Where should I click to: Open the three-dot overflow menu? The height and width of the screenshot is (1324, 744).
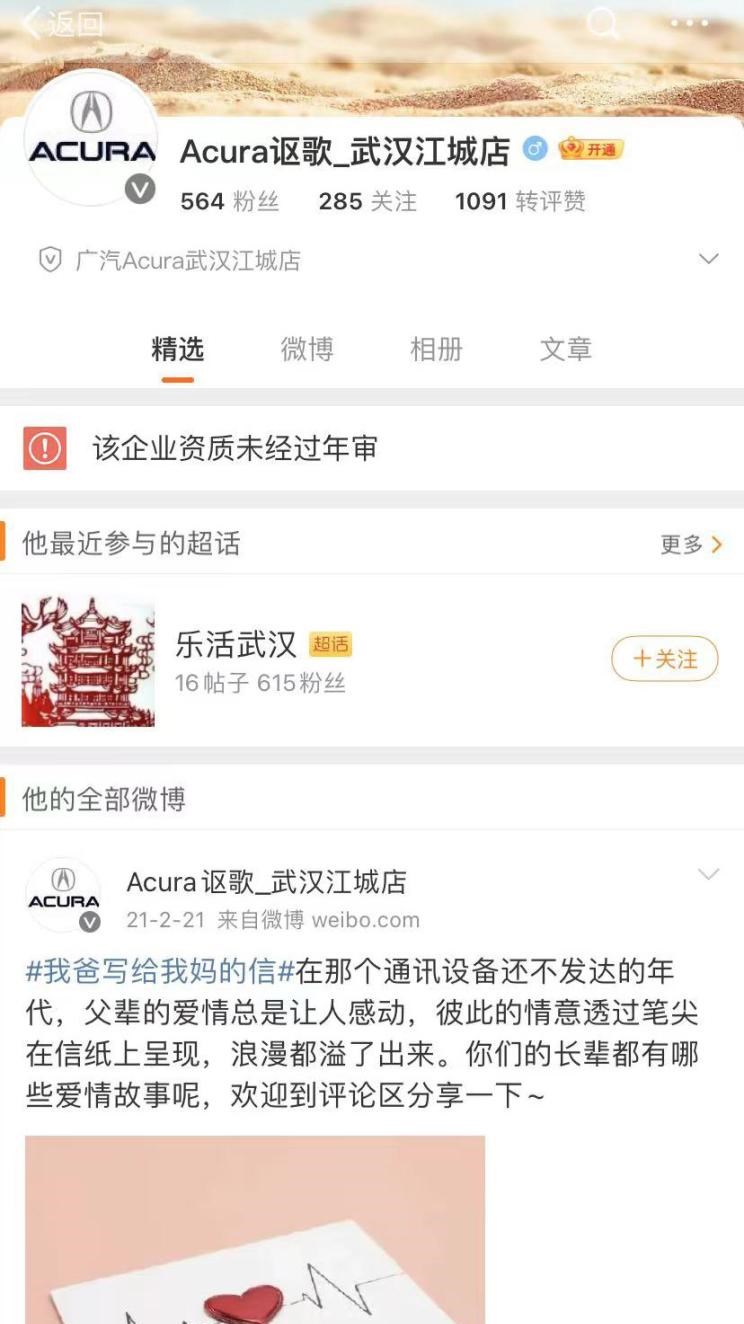click(x=690, y=23)
